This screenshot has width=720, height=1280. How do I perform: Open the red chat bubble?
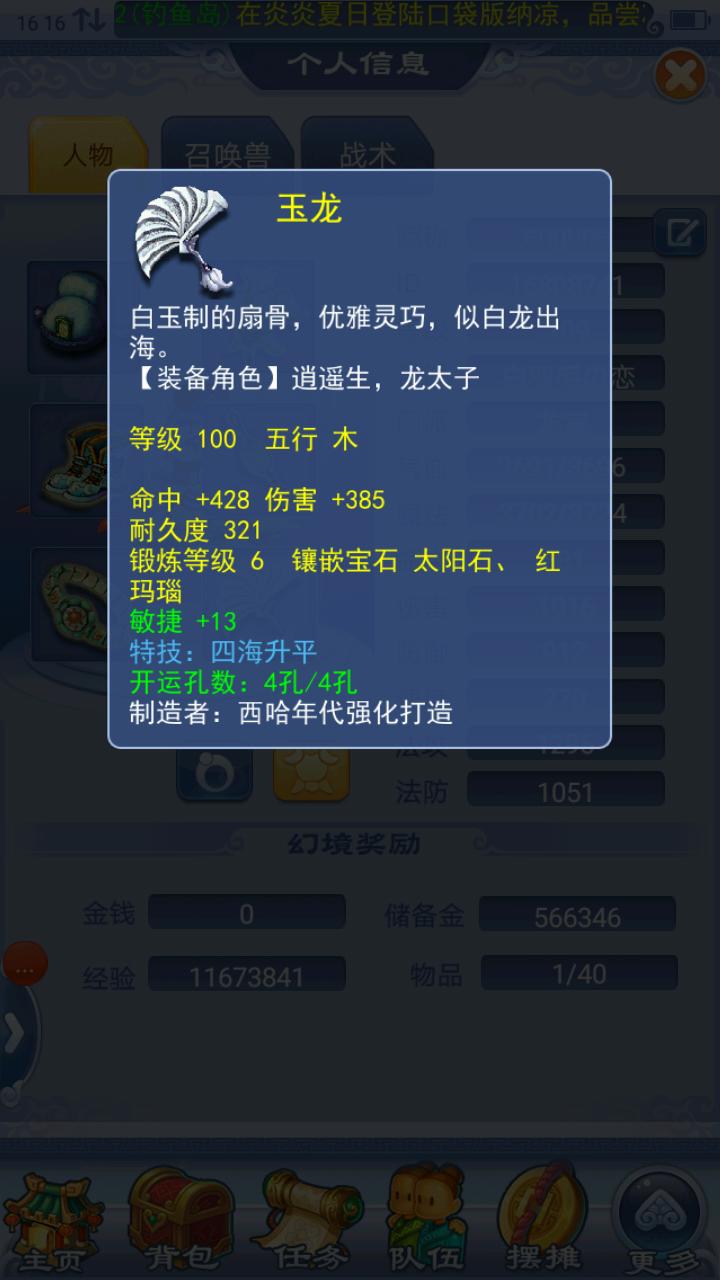(25, 967)
